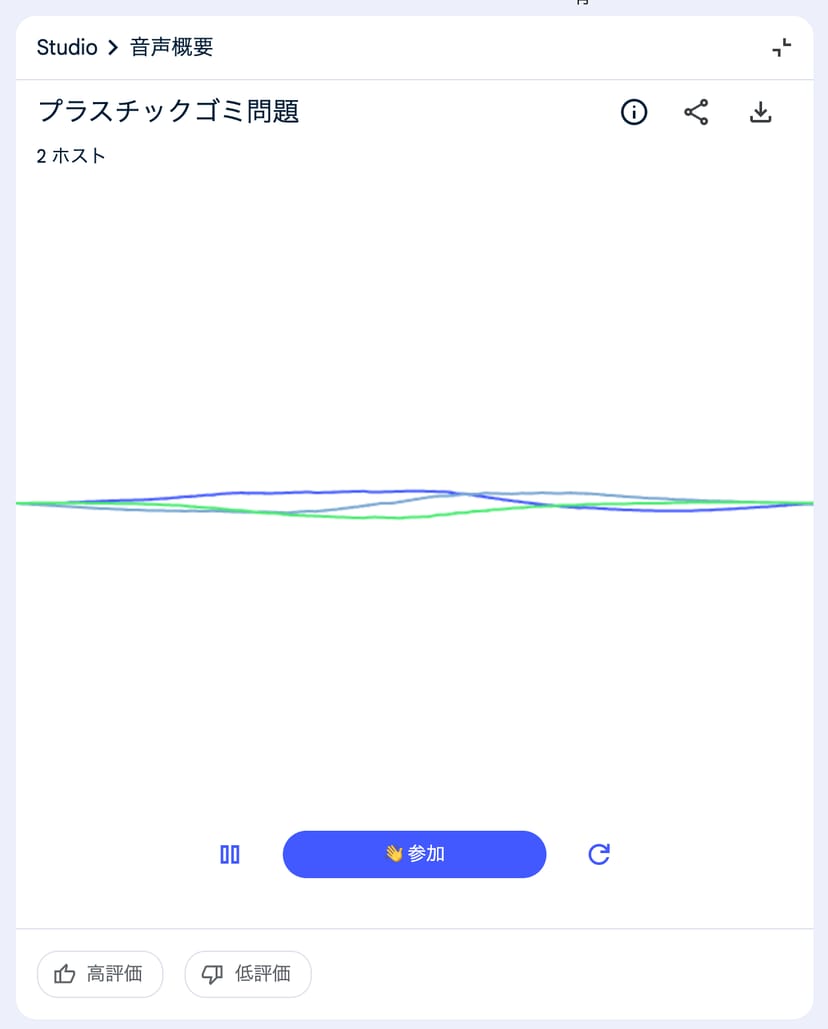Tap the 参加 button to join

click(x=414, y=854)
